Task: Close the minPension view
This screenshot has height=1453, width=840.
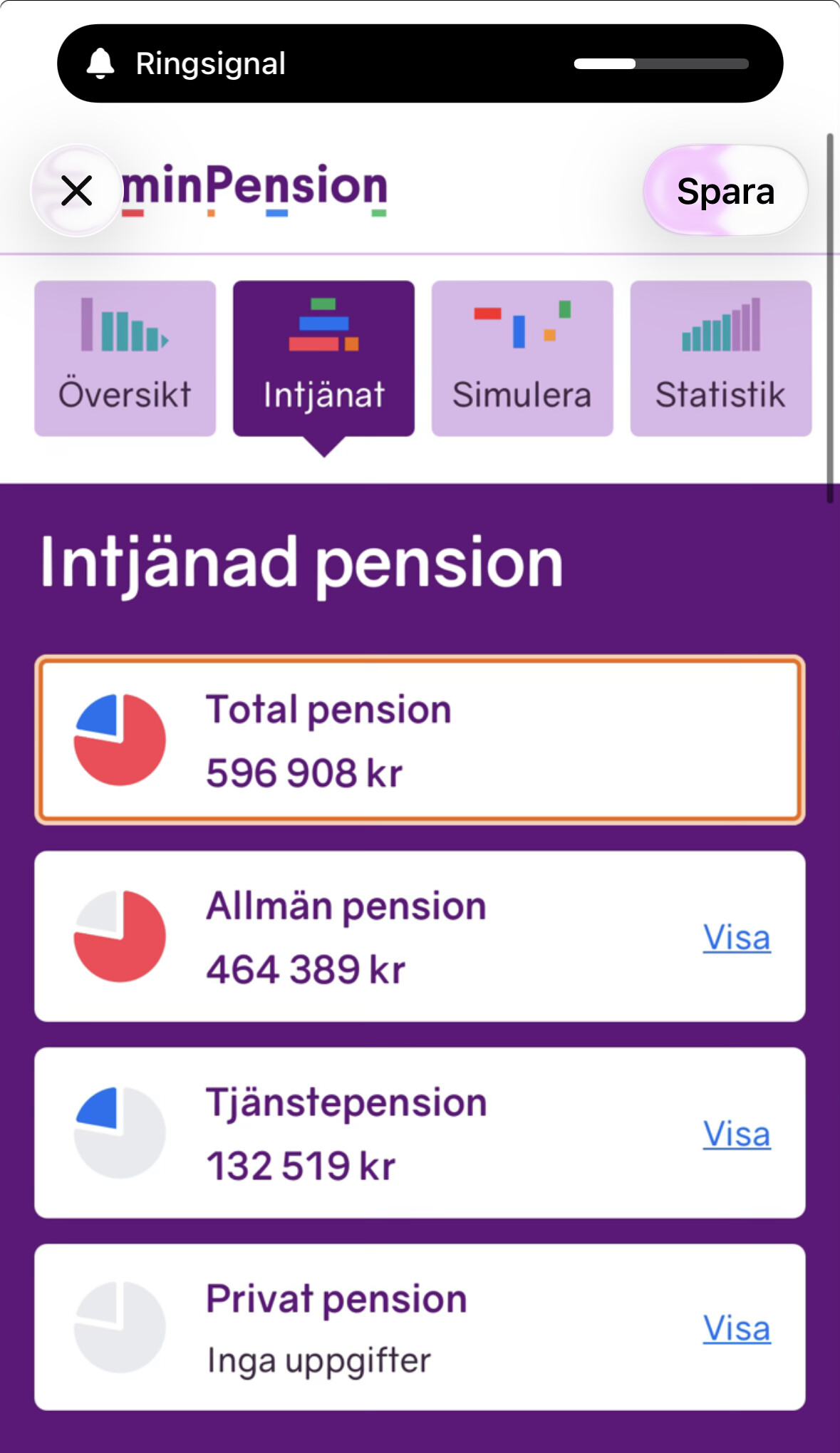Action: coord(76,191)
